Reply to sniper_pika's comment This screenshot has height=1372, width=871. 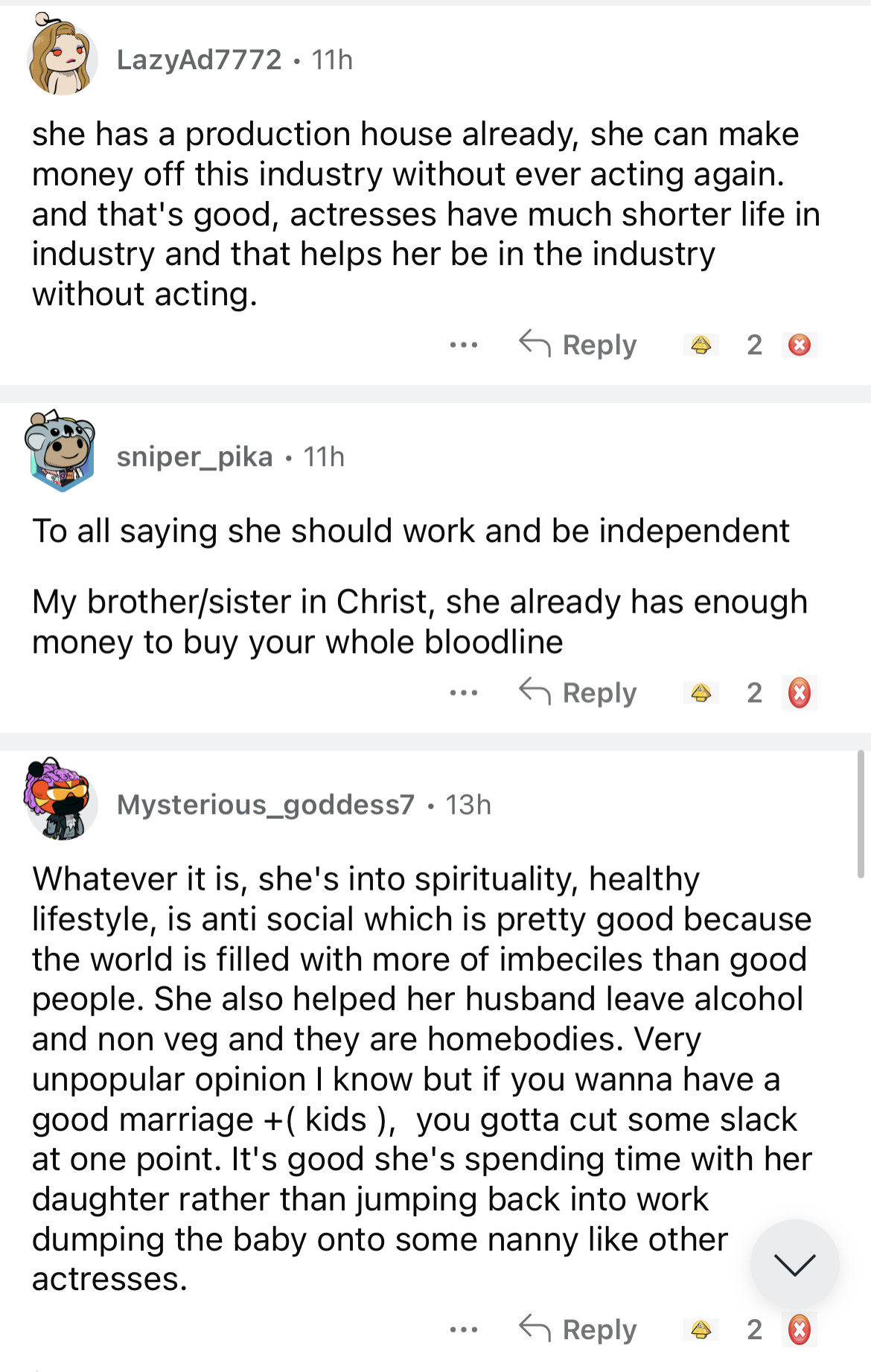(578, 692)
